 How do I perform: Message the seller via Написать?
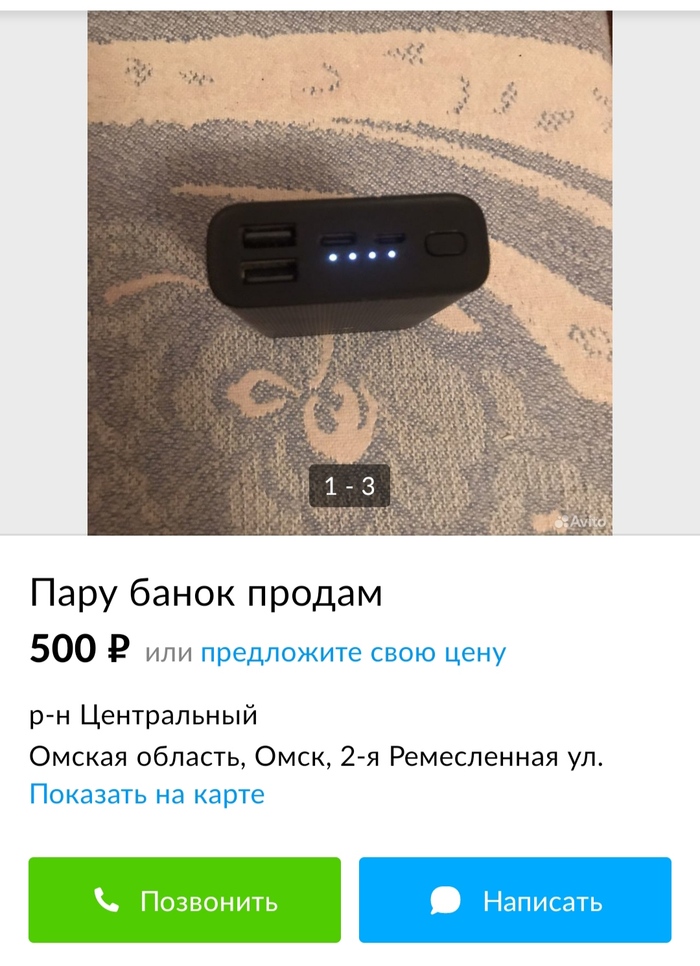click(515, 900)
